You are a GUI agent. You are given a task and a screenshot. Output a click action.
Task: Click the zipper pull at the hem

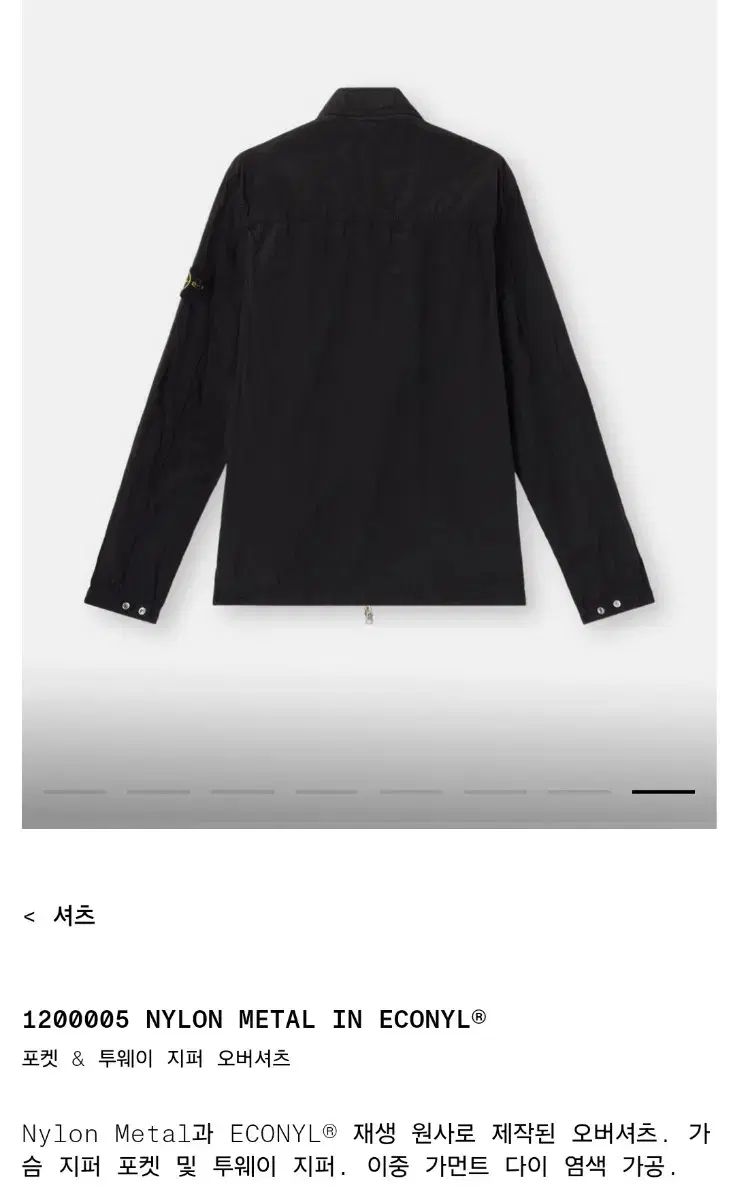pos(366,615)
